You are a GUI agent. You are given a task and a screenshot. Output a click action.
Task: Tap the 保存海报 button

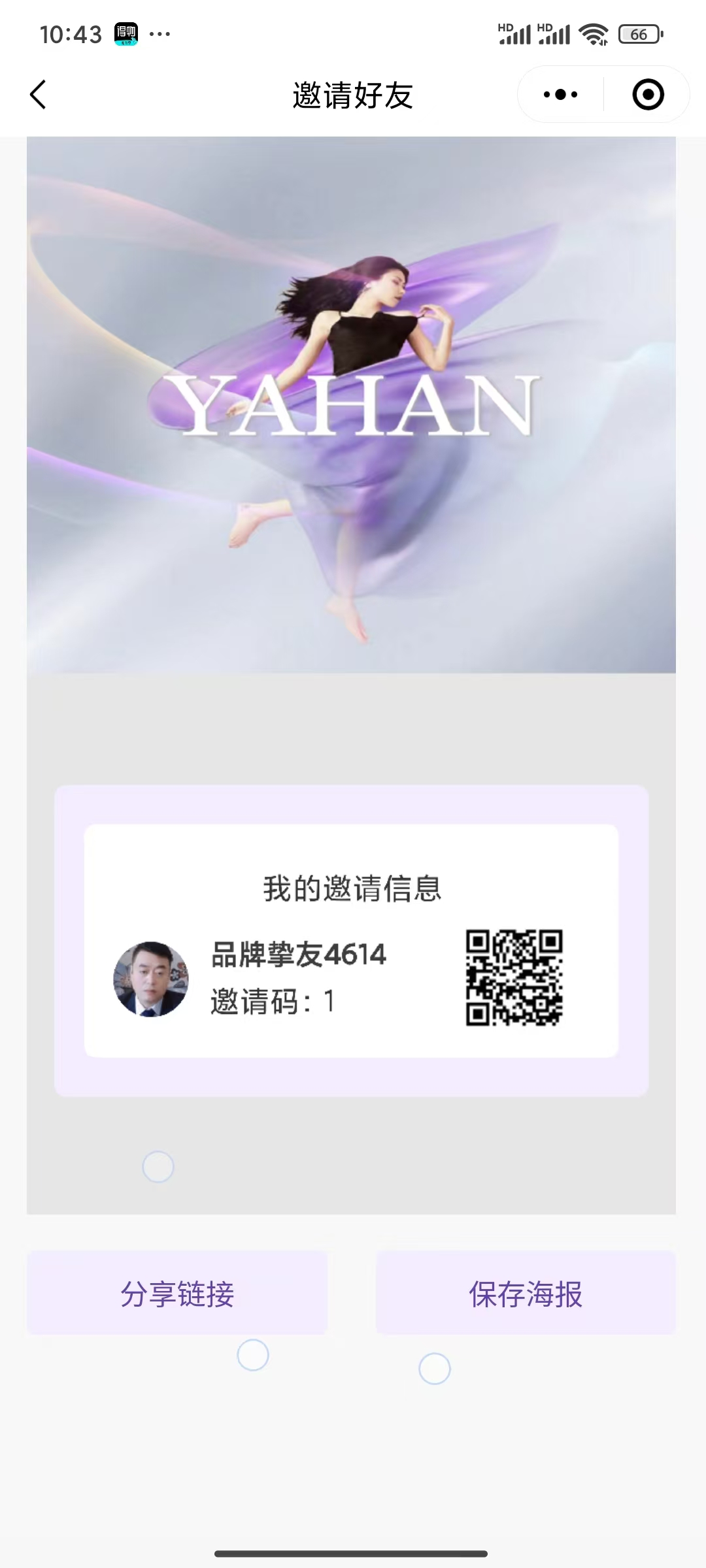(x=526, y=1293)
